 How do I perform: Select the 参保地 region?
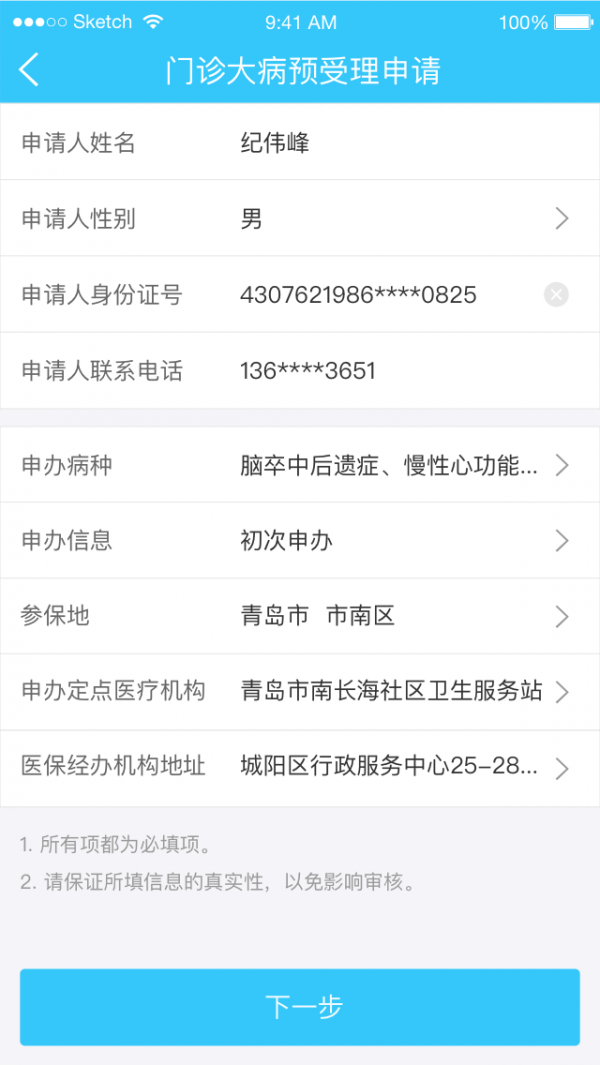point(400,616)
